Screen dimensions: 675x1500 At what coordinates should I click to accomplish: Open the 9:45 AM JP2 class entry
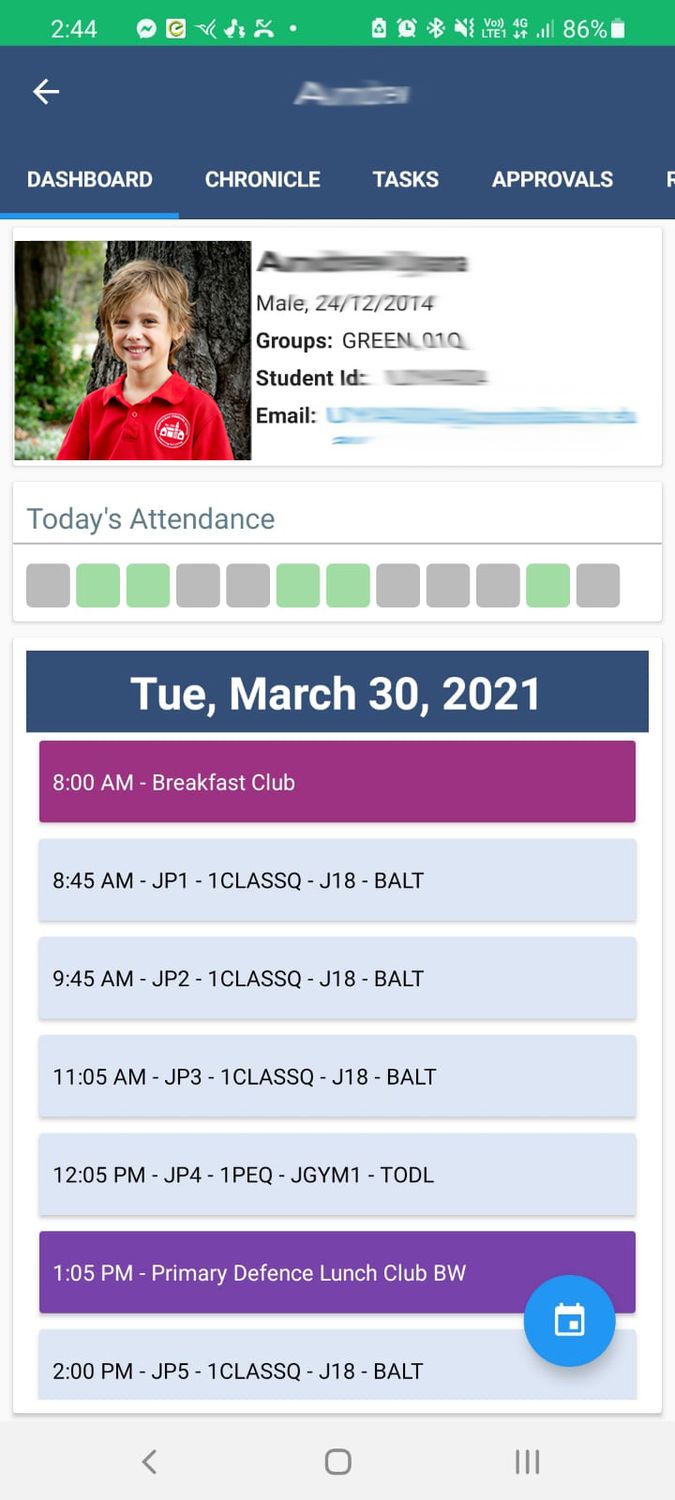[x=337, y=978]
